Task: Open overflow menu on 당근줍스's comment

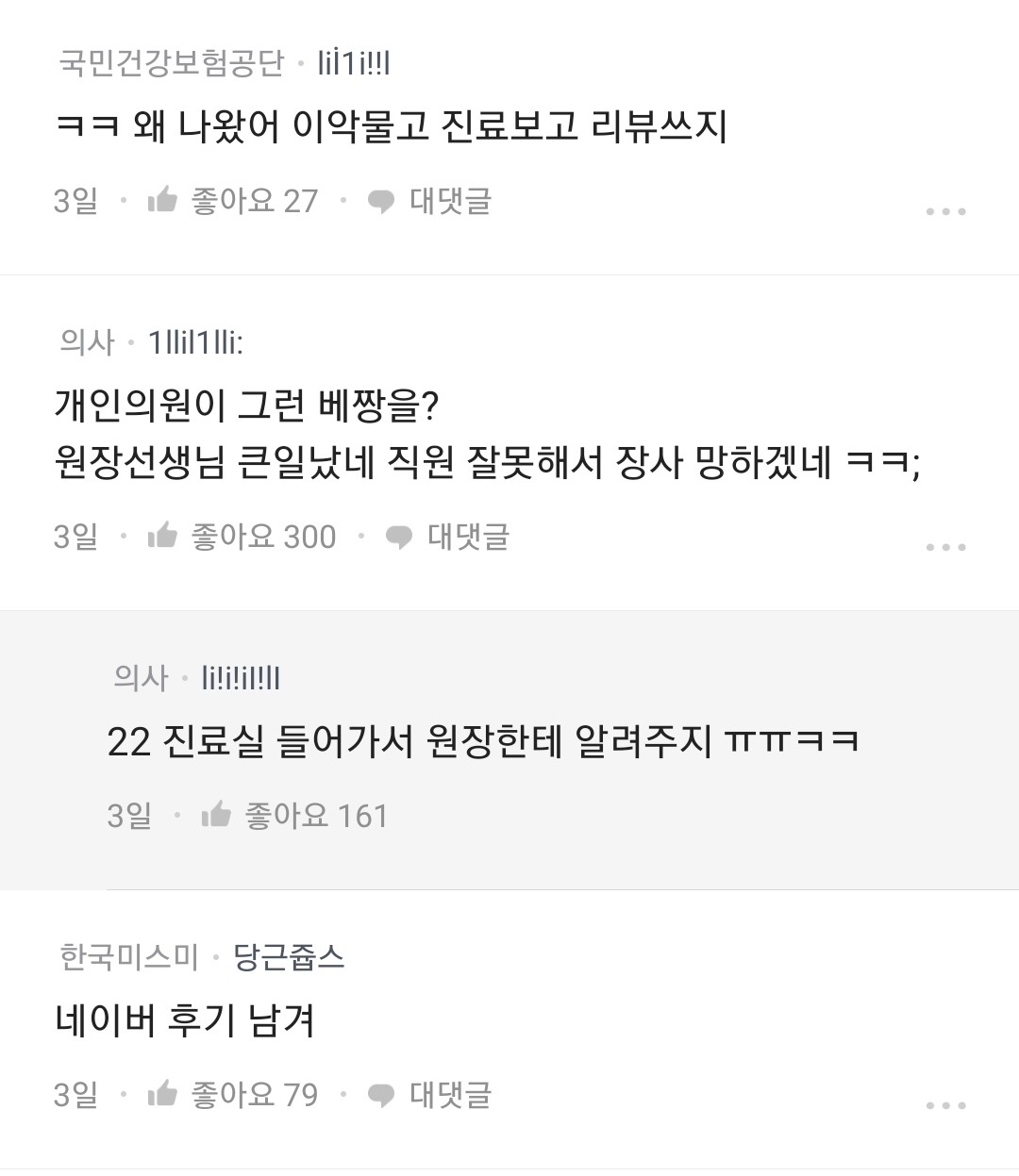Action: 945,1105
